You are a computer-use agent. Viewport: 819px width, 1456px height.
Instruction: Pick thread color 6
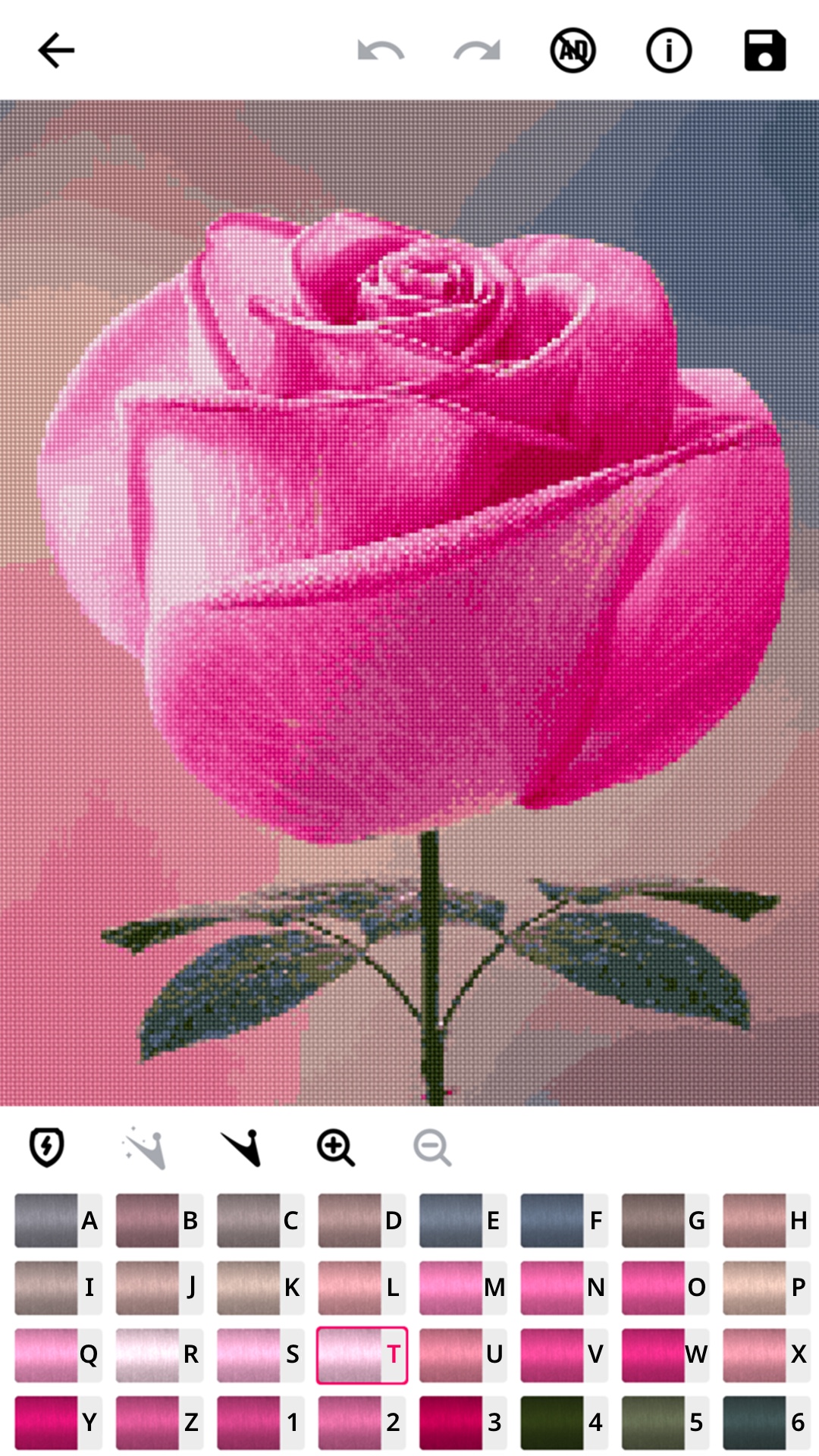(766, 1422)
